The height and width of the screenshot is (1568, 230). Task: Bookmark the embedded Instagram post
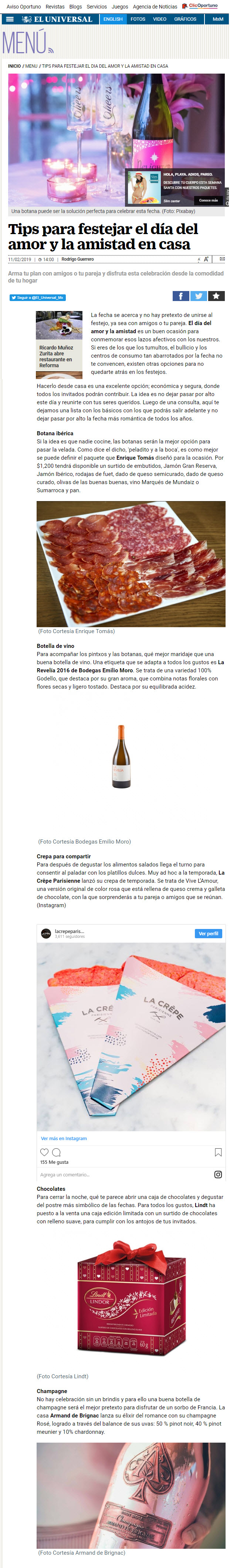[218, 1152]
